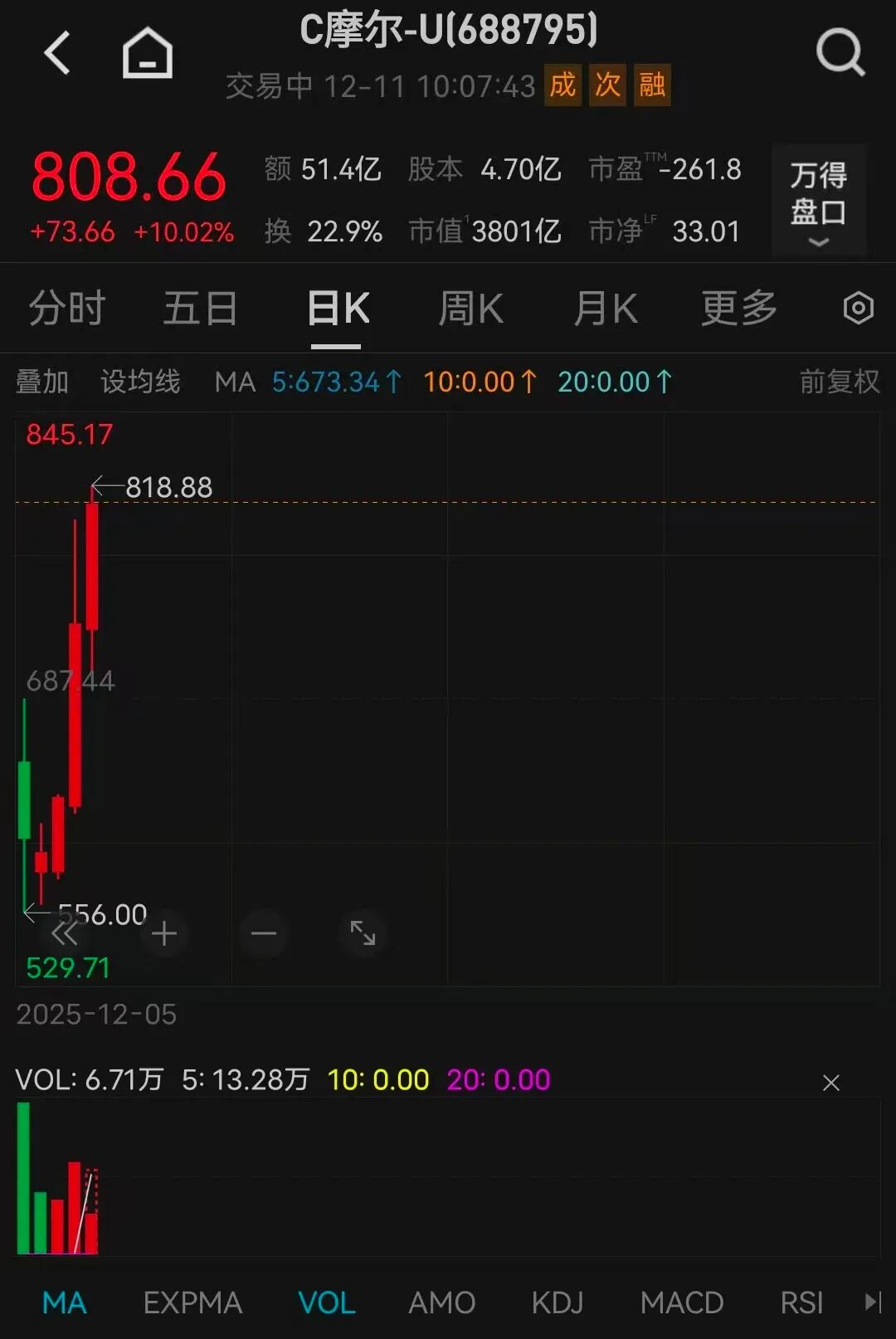Zoom in on chart with plus icon
Screen dimensions: 896x1339
[x=164, y=933]
